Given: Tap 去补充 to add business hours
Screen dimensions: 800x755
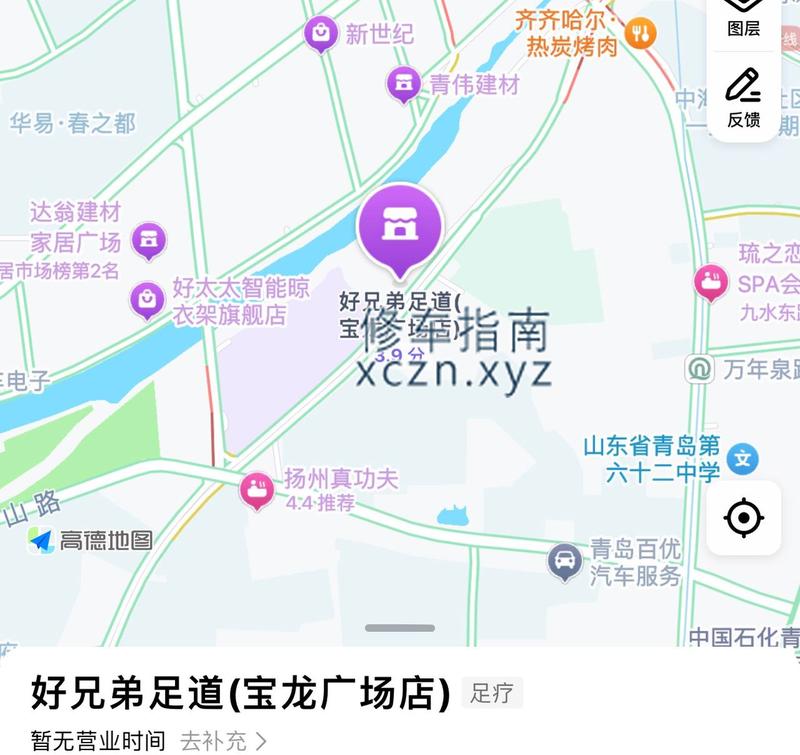Looking at the screenshot, I should (224, 741).
